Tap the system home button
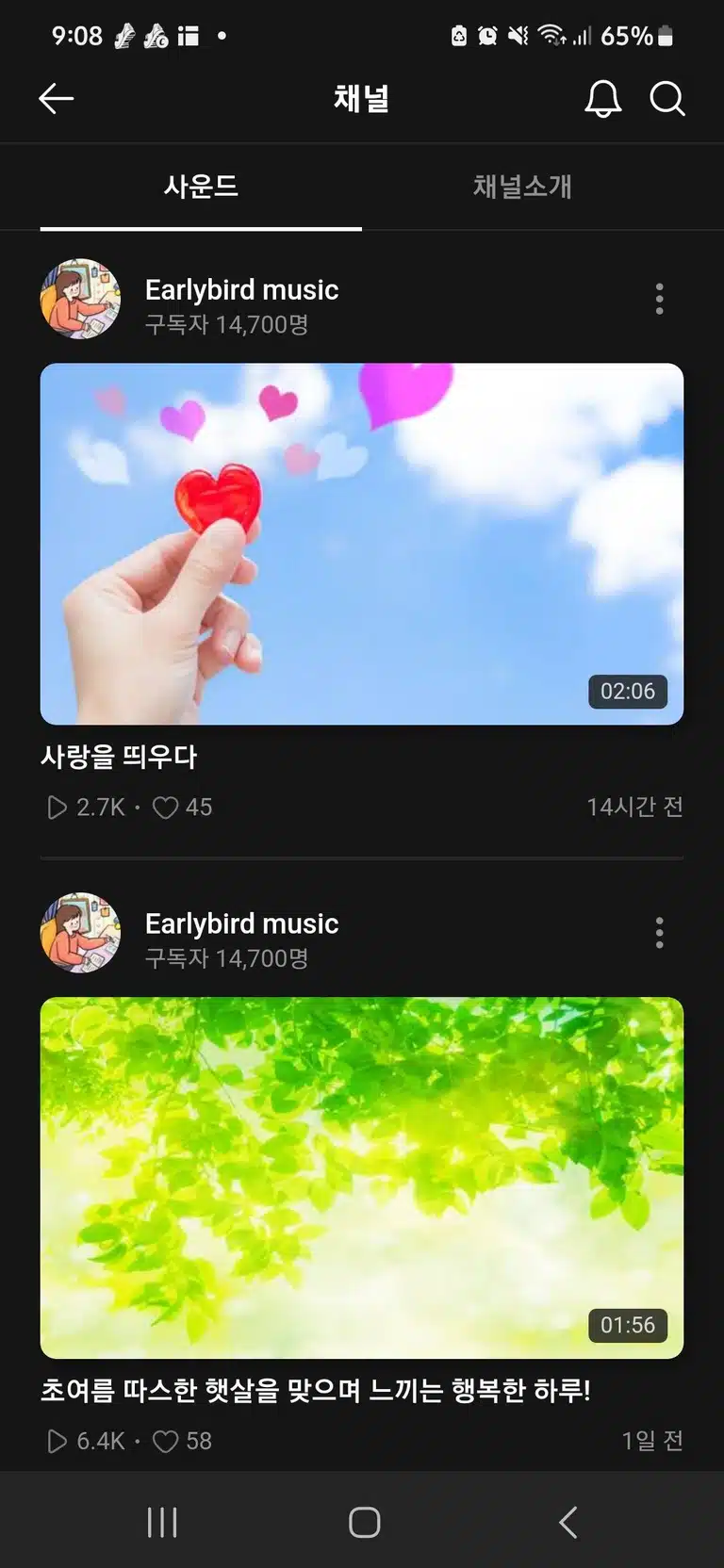 click(x=364, y=1522)
